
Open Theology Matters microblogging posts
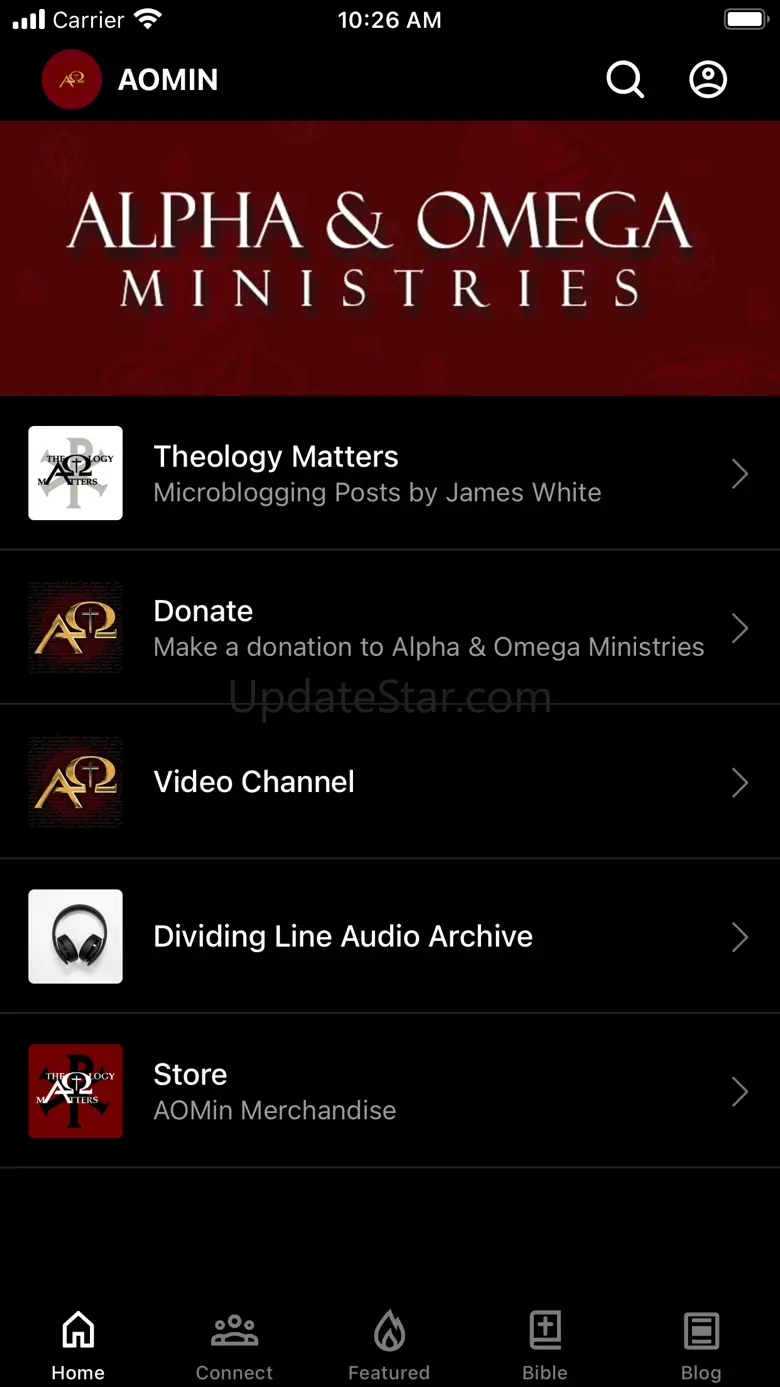coord(389,473)
